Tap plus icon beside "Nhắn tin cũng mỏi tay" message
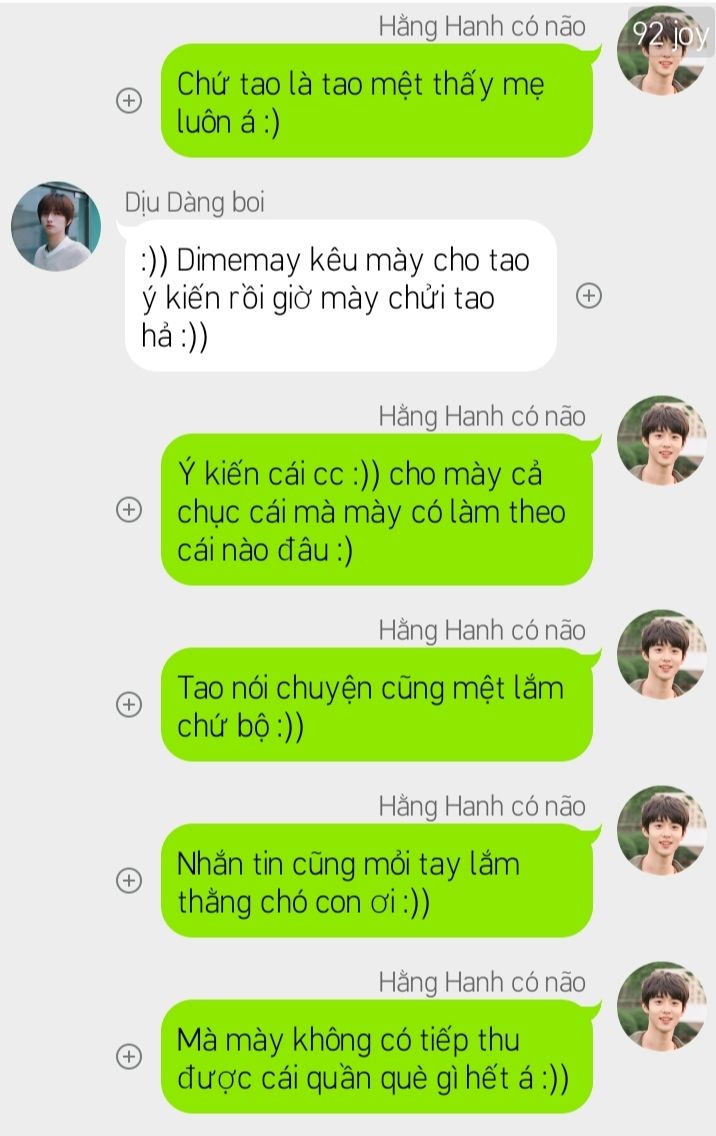 point(129,881)
